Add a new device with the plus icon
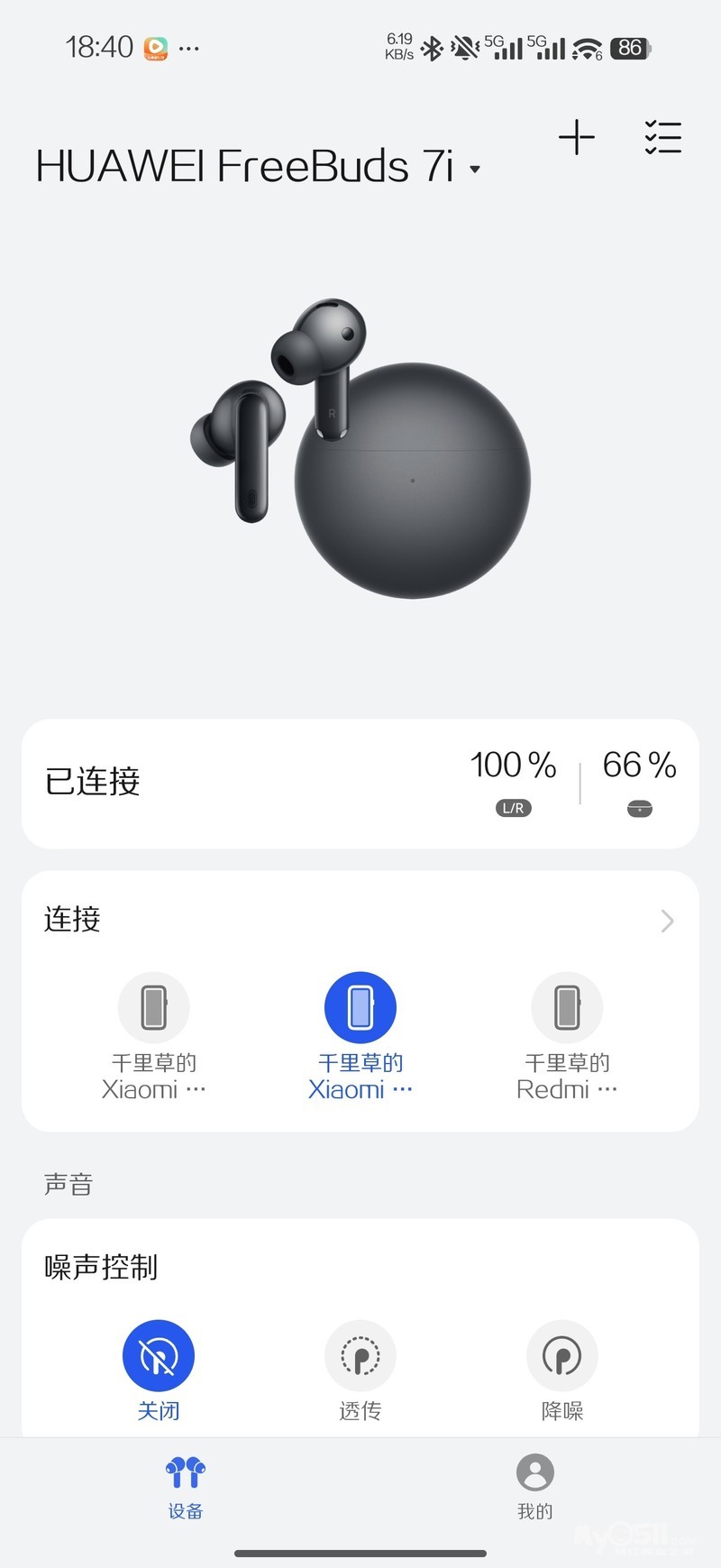The height and width of the screenshot is (1568, 721). [577, 138]
